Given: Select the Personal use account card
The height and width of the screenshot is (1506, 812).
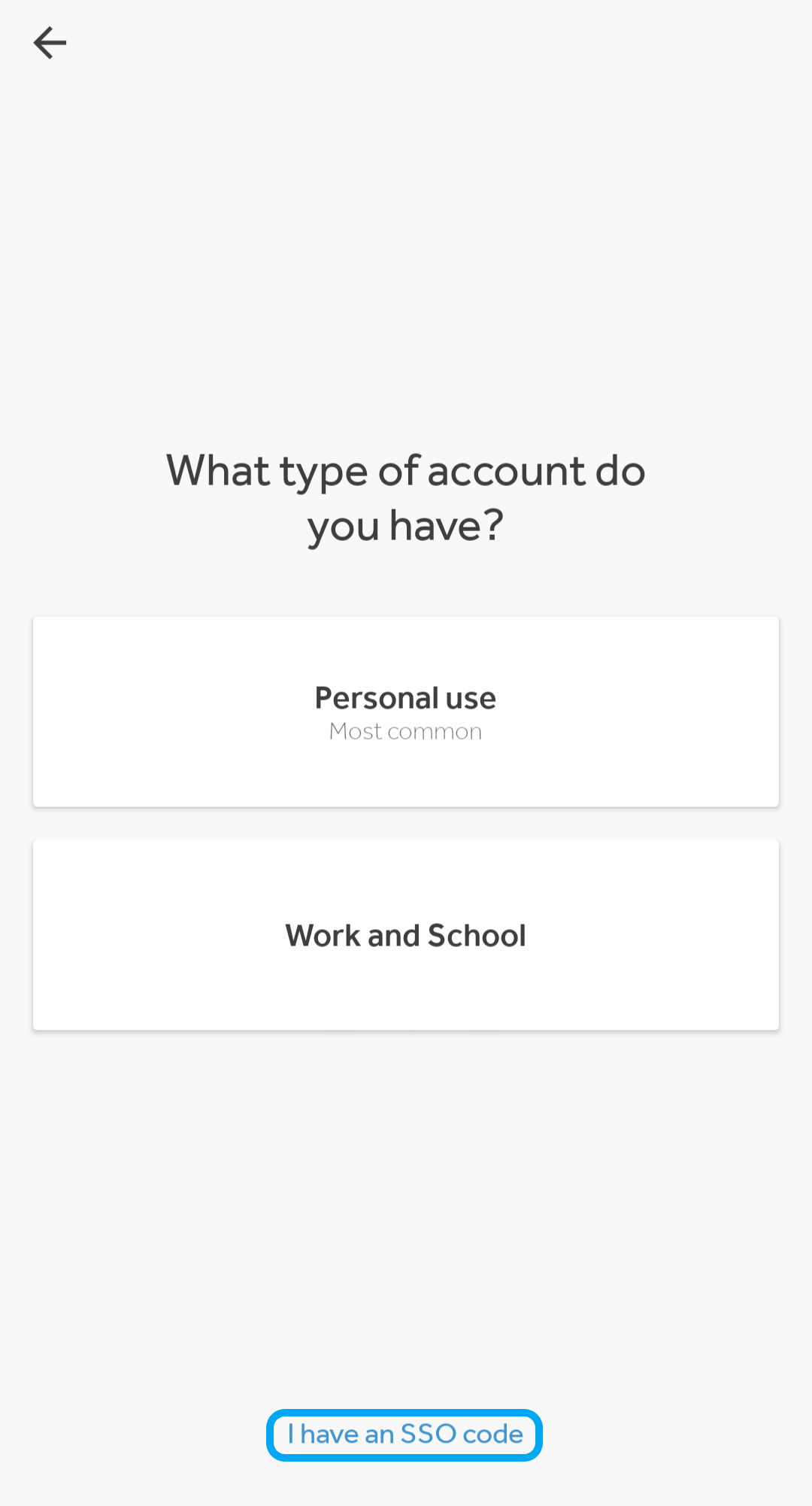Looking at the screenshot, I should pos(405,712).
